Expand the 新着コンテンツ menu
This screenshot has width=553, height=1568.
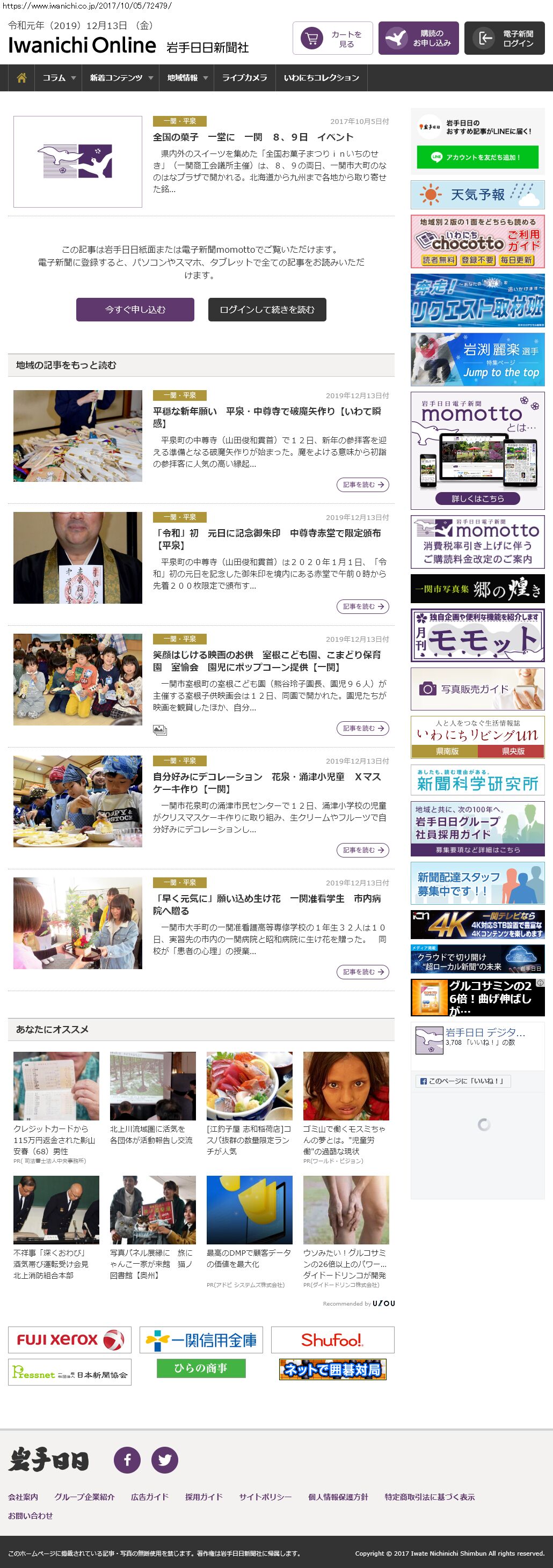[121, 78]
